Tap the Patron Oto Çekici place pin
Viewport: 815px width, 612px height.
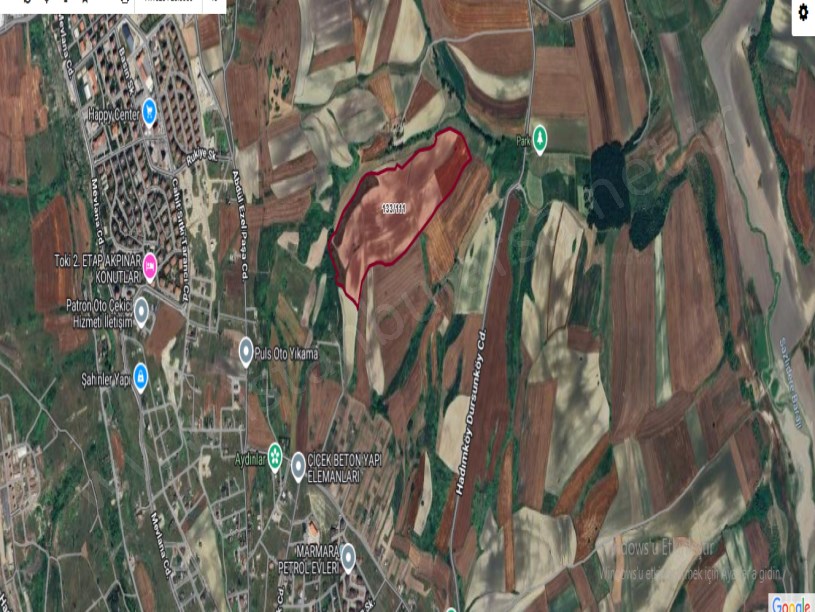(141, 311)
